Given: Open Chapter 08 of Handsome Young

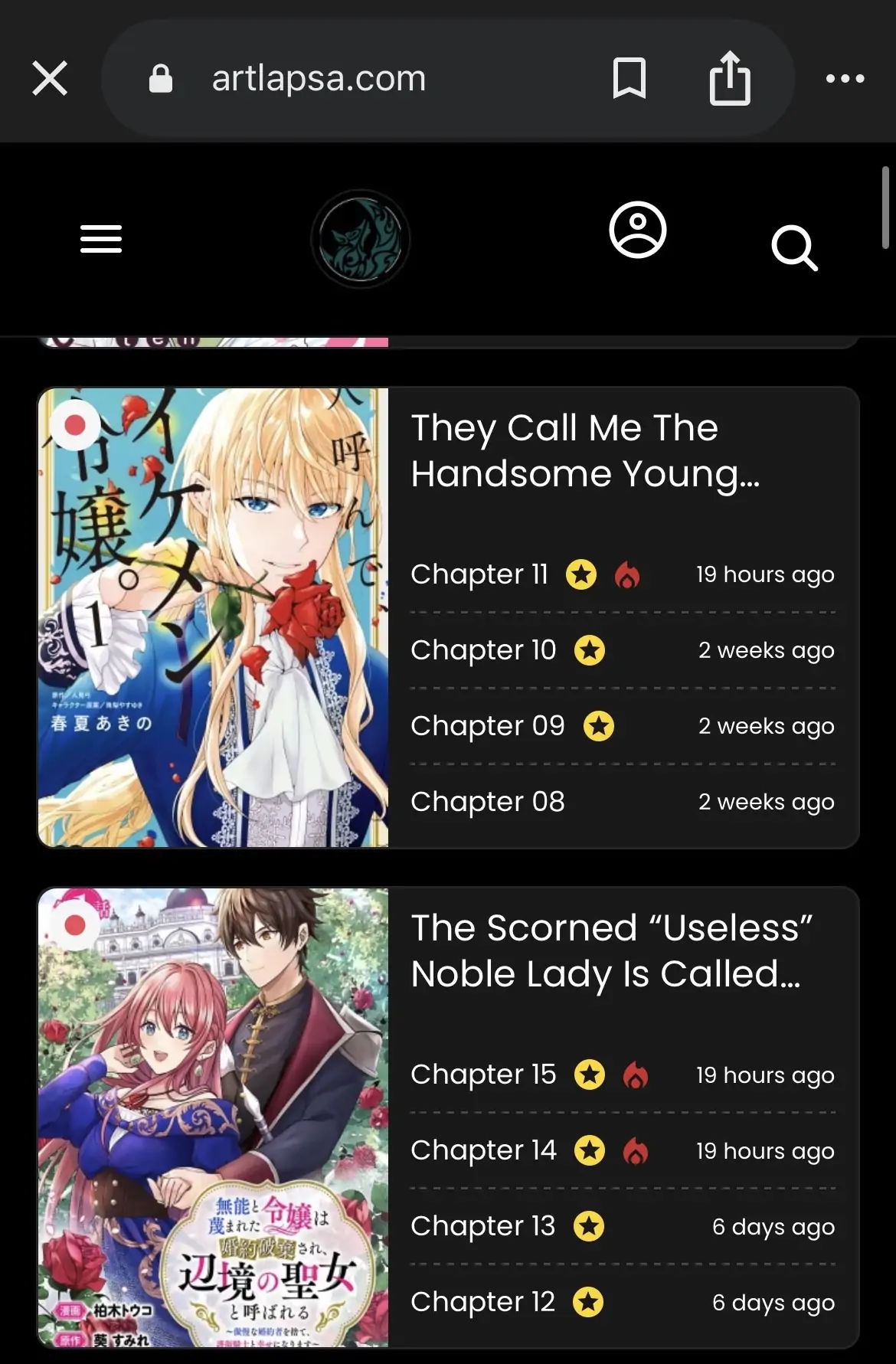Looking at the screenshot, I should 488,802.
